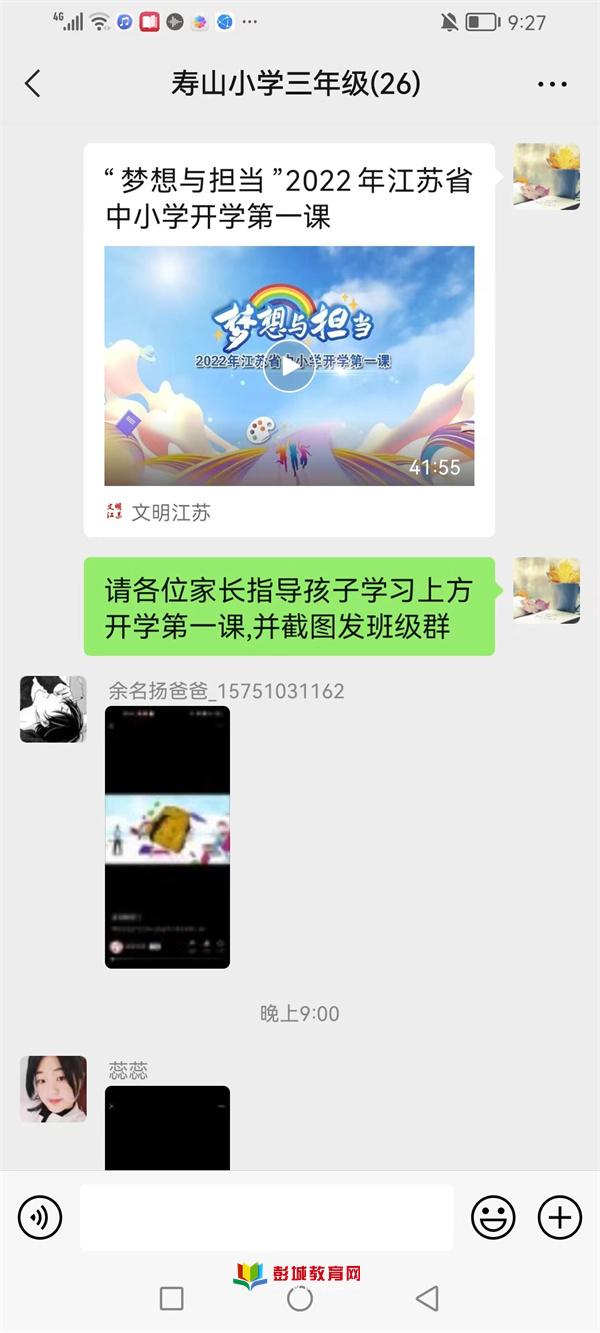The width and height of the screenshot is (600, 1333).
Task: Play the 梦想与担当 video
Action: tap(289, 366)
